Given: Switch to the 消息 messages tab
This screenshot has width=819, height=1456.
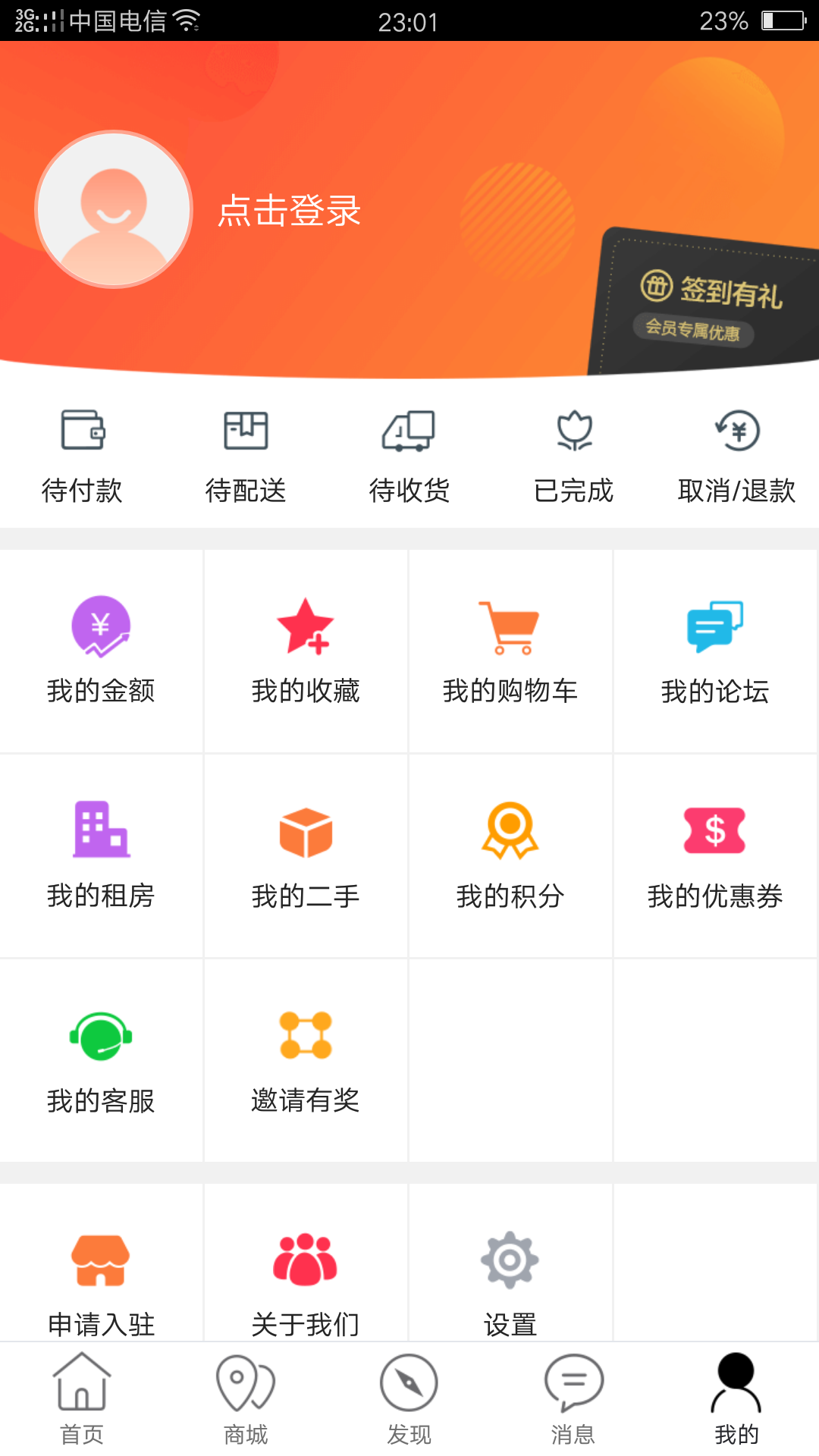Looking at the screenshot, I should point(573,1399).
